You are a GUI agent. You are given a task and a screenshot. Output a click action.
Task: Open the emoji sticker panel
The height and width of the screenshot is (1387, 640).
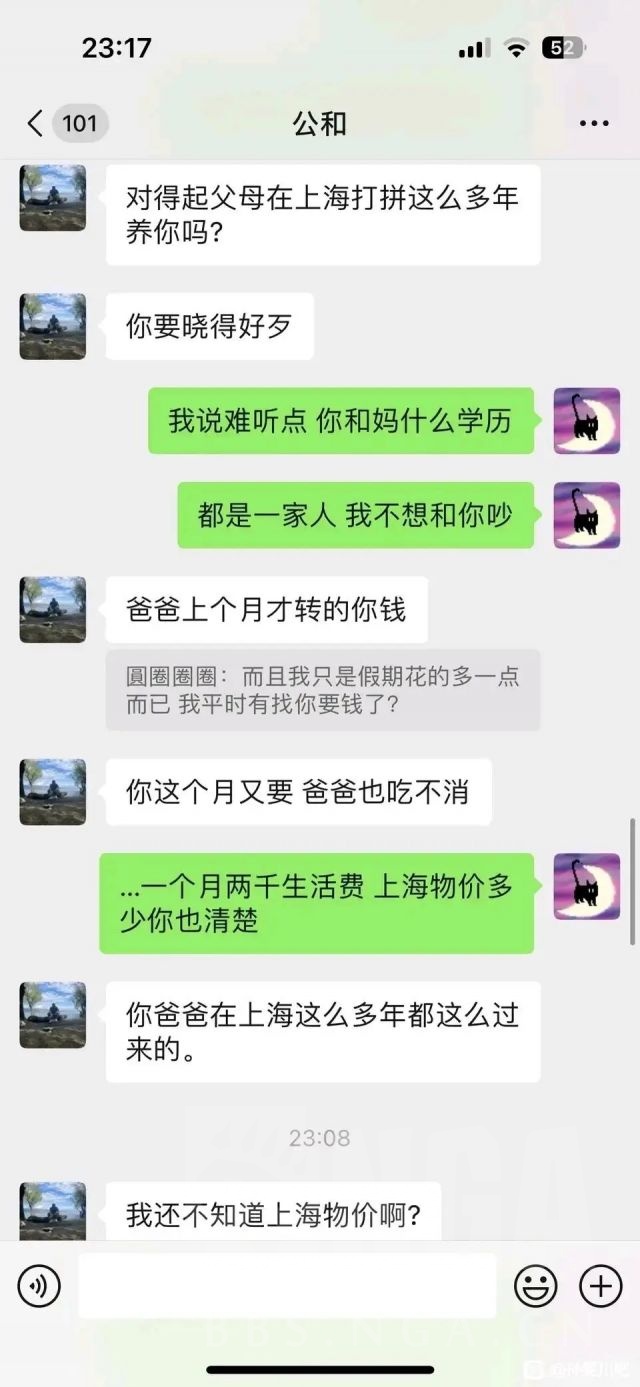(536, 1286)
